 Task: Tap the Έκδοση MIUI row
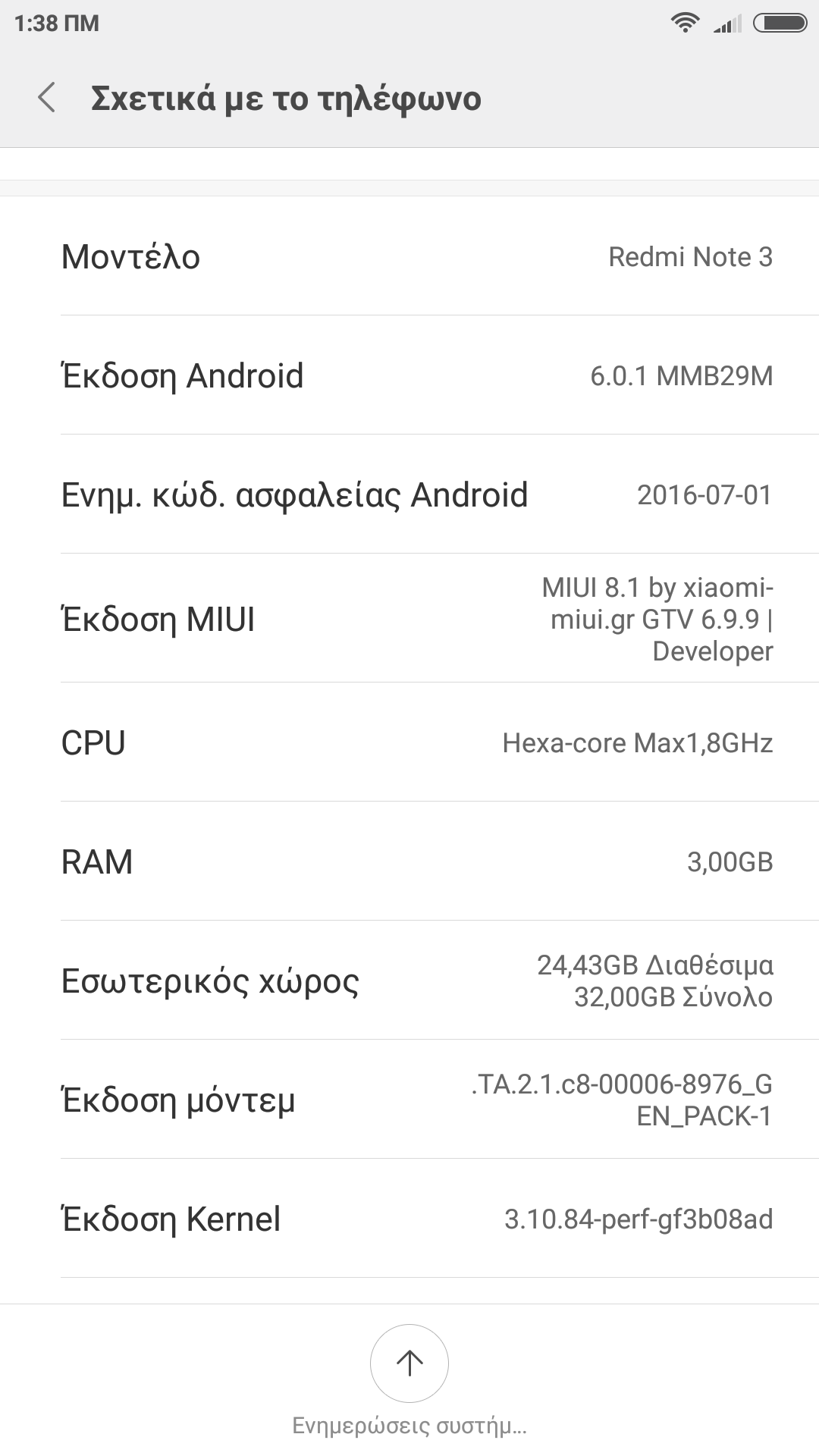(409, 619)
